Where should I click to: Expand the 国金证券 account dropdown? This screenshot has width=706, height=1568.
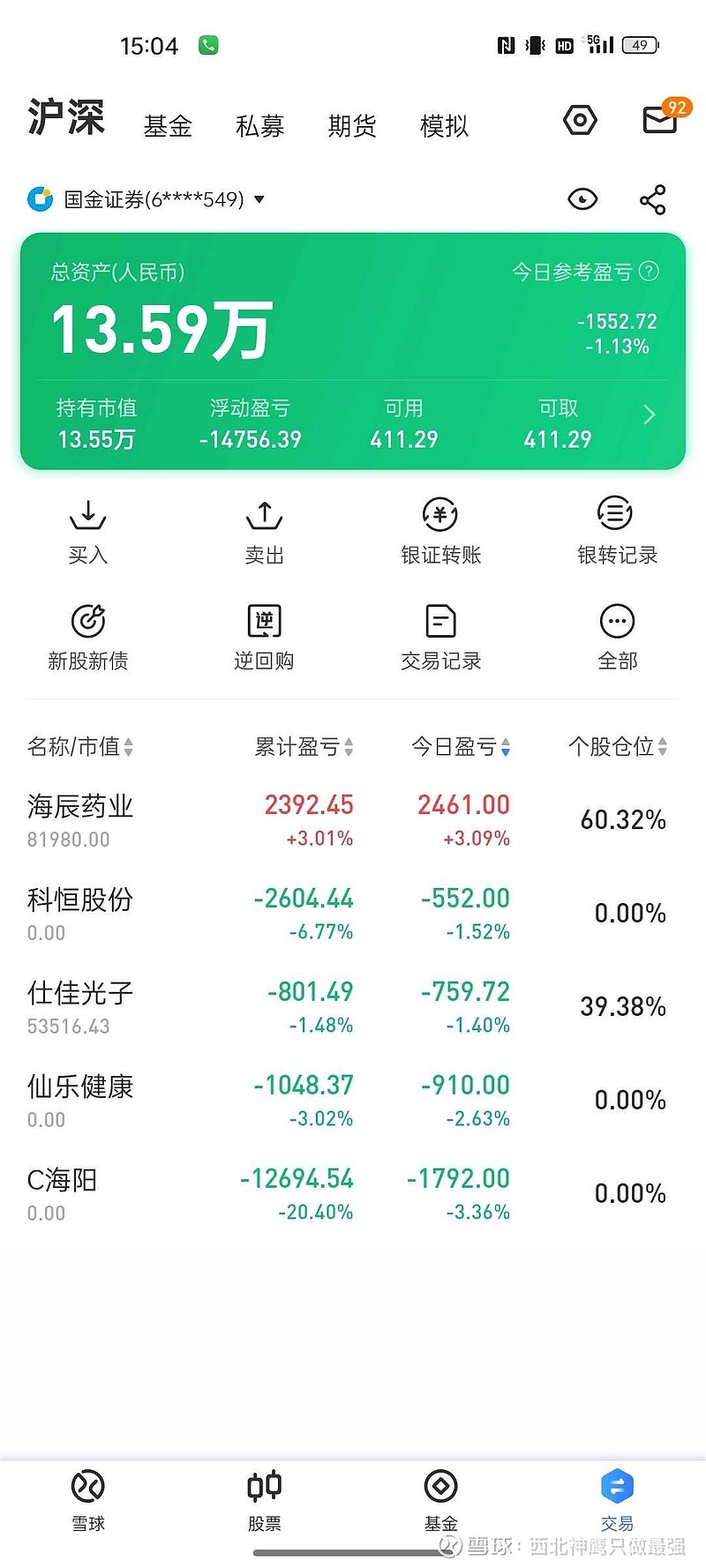(x=146, y=199)
